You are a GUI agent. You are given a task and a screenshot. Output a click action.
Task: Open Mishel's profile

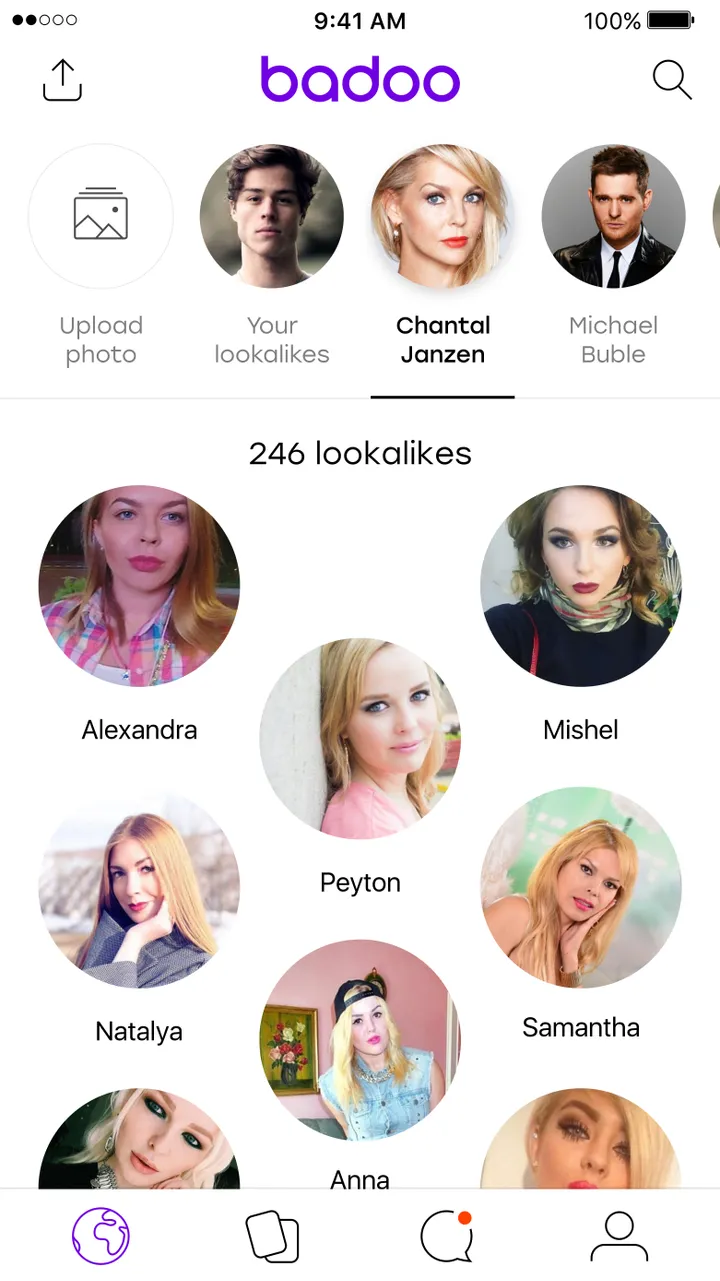pos(581,586)
